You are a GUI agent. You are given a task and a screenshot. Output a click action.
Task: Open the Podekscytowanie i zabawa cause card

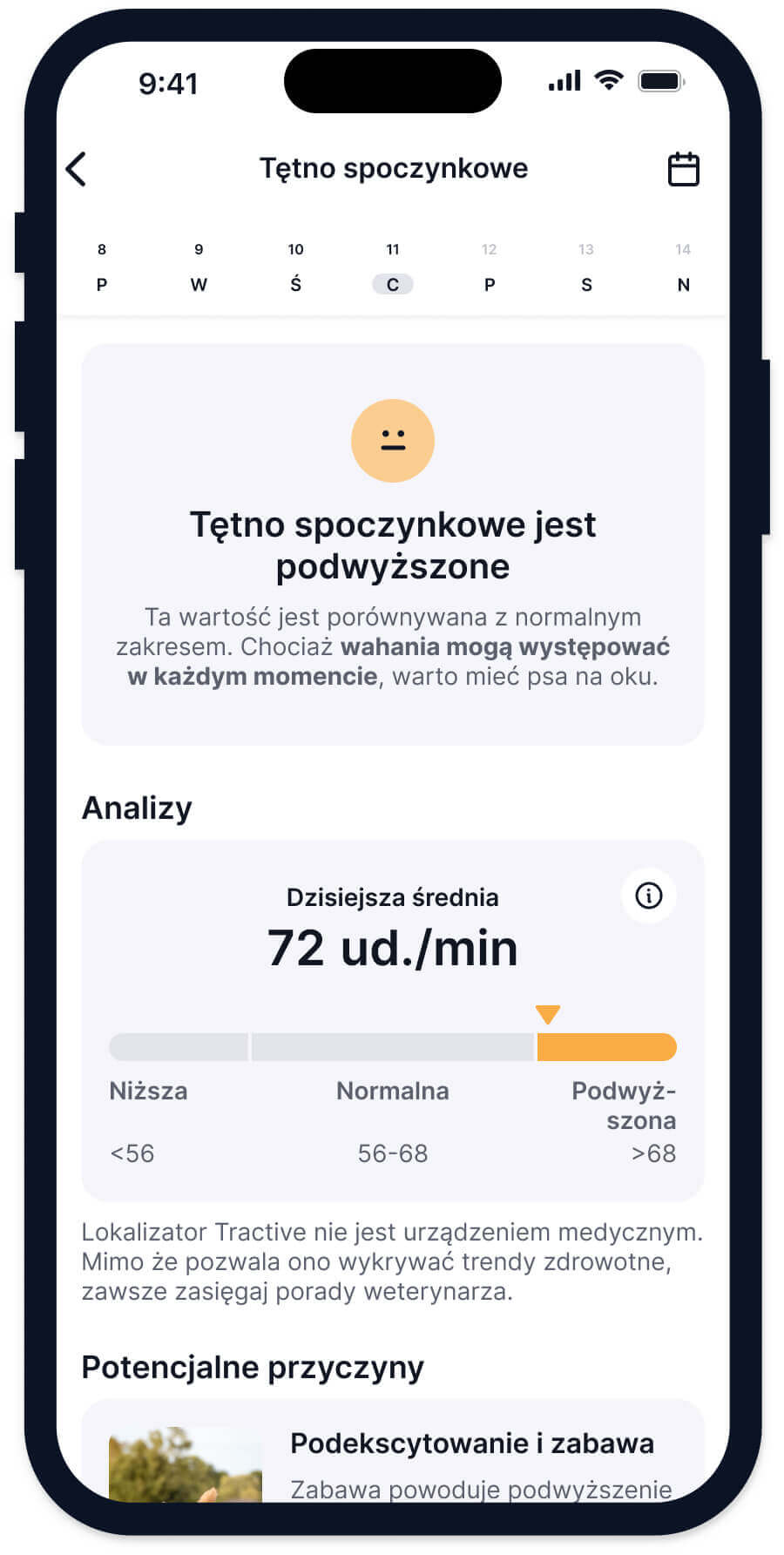pyautogui.click(x=472, y=1443)
